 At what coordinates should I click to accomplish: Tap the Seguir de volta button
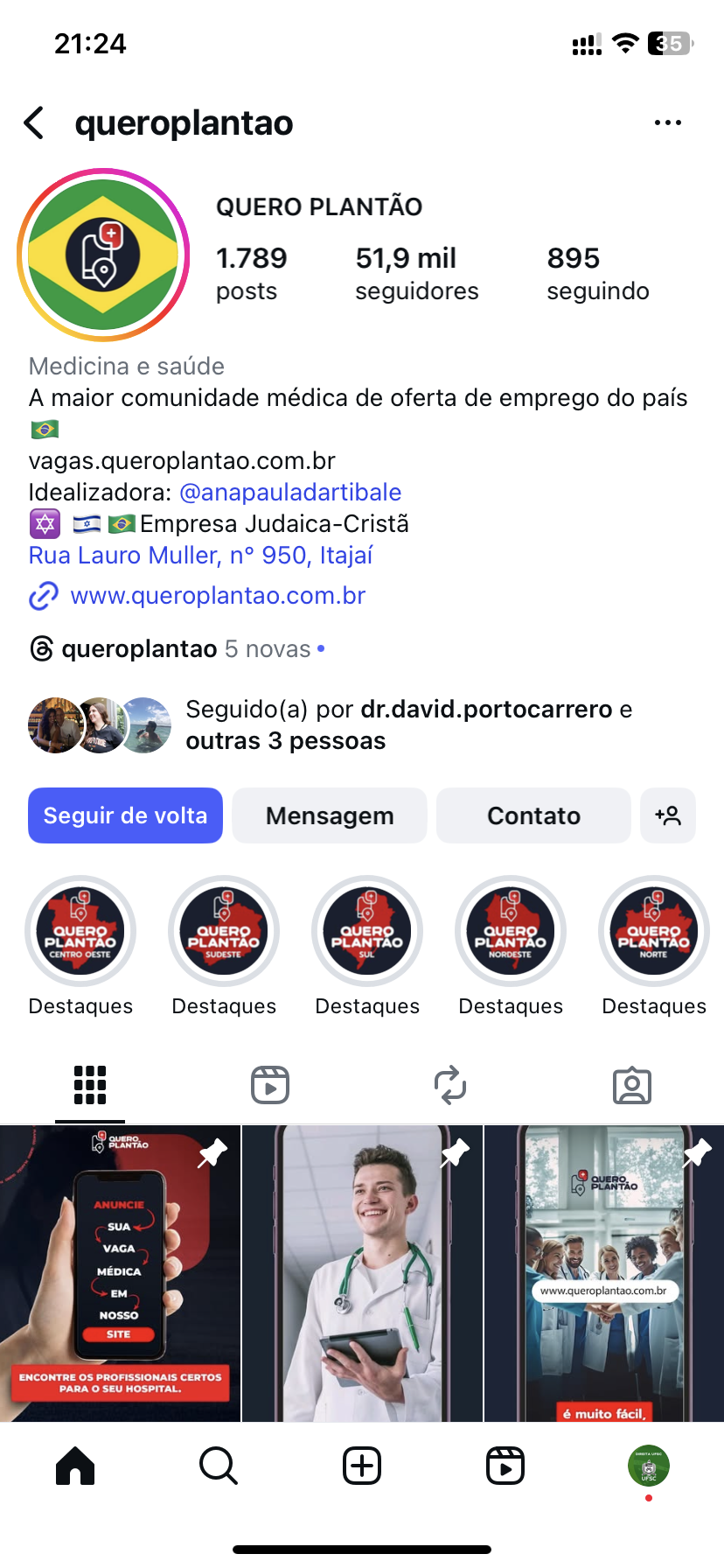tap(125, 815)
